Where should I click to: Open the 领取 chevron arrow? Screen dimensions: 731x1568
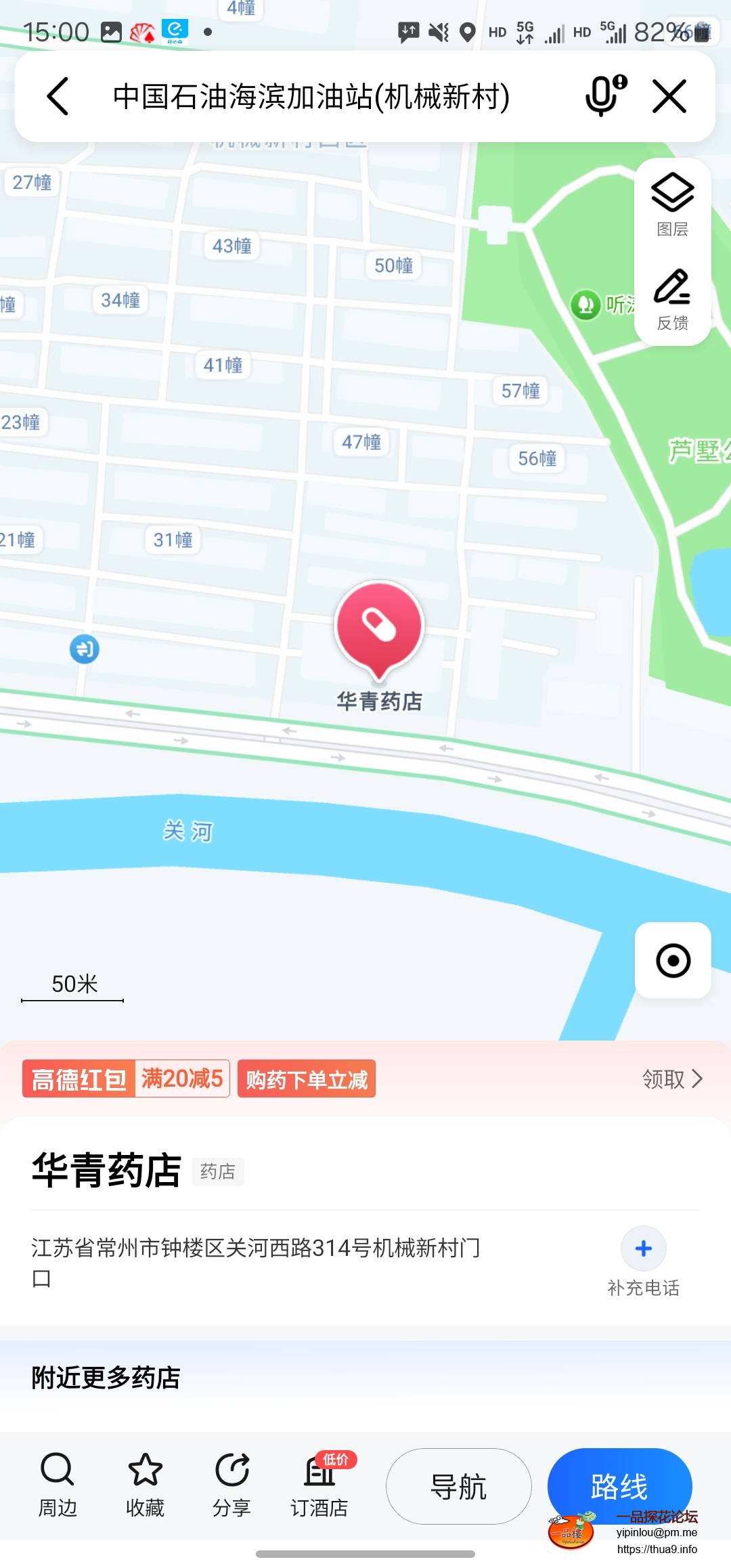(699, 1079)
